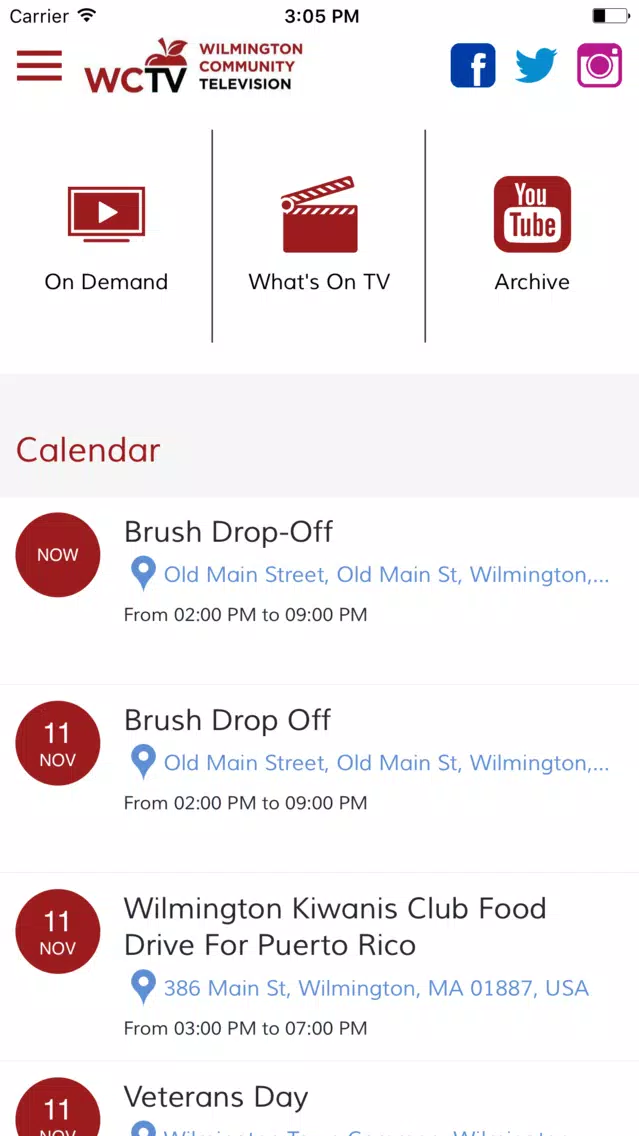The image size is (639, 1136).
Task: Open WCTV's Twitter profile
Action: [x=536, y=66]
